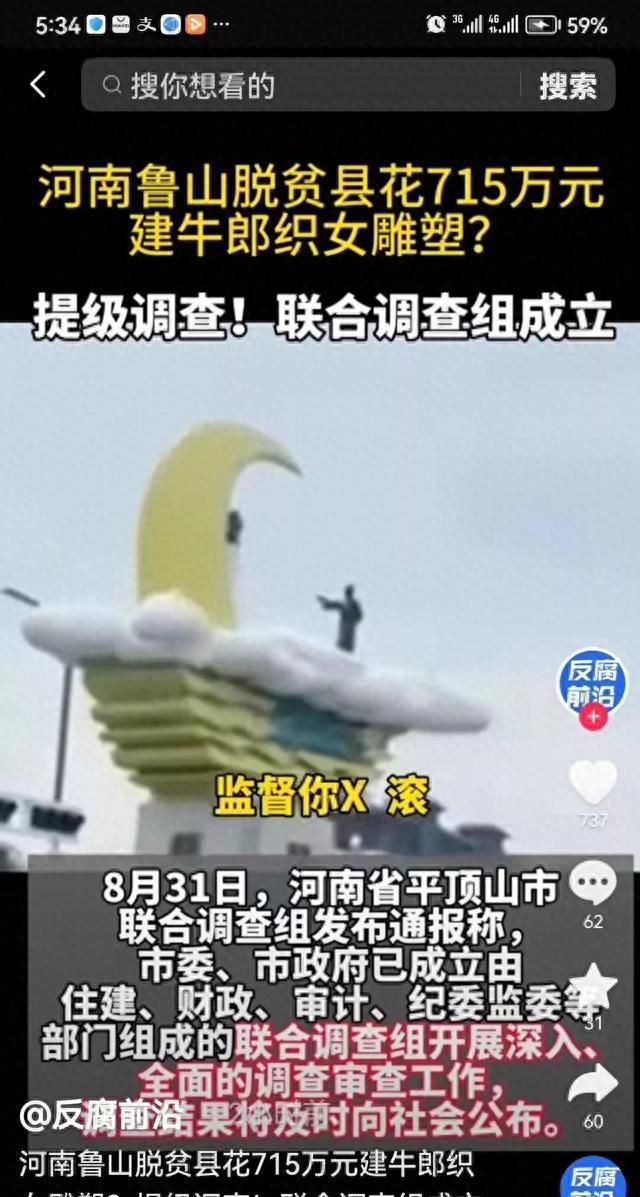Open the 反腐前沿 profile avatar

(x=593, y=682)
